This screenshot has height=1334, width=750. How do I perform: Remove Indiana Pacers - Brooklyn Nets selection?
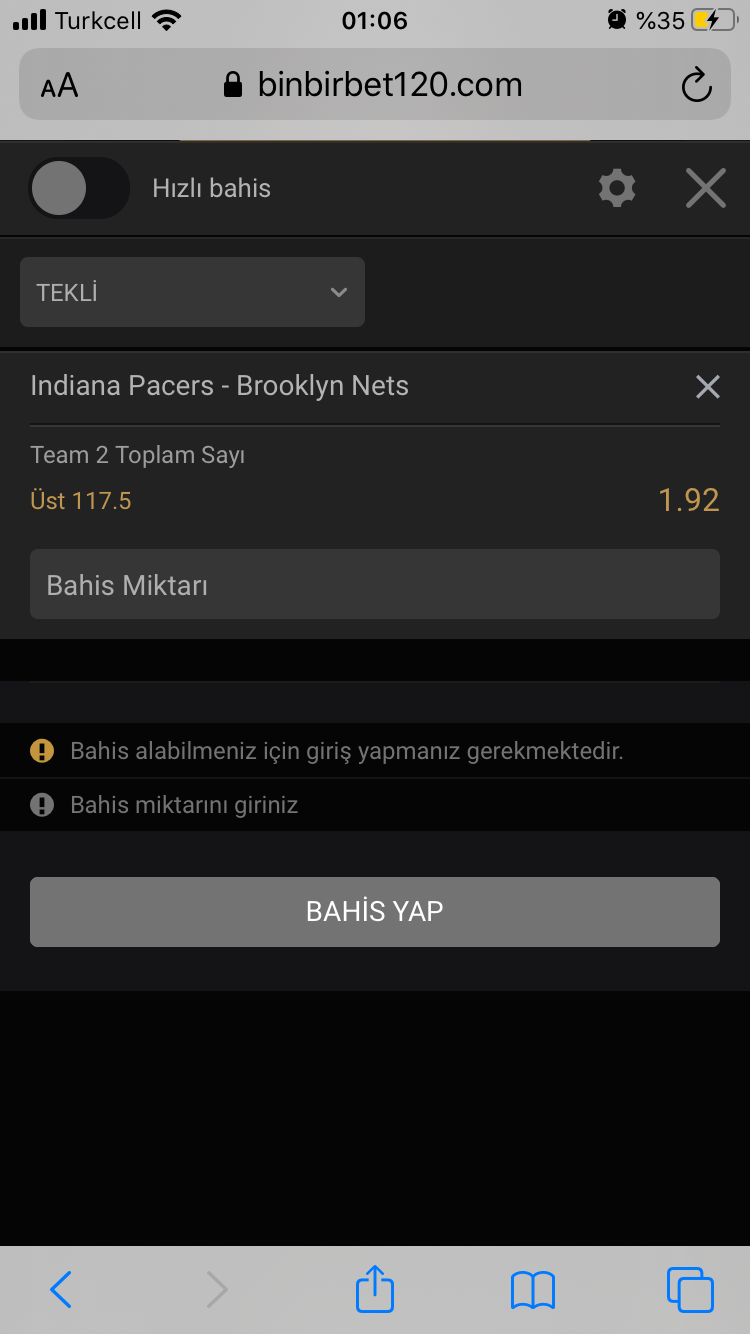point(708,387)
